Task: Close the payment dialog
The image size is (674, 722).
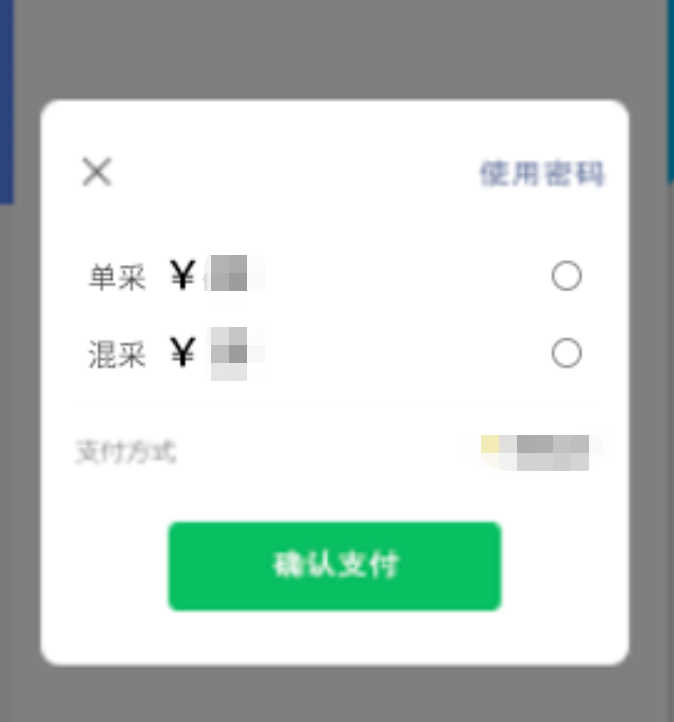Action: pos(97,172)
